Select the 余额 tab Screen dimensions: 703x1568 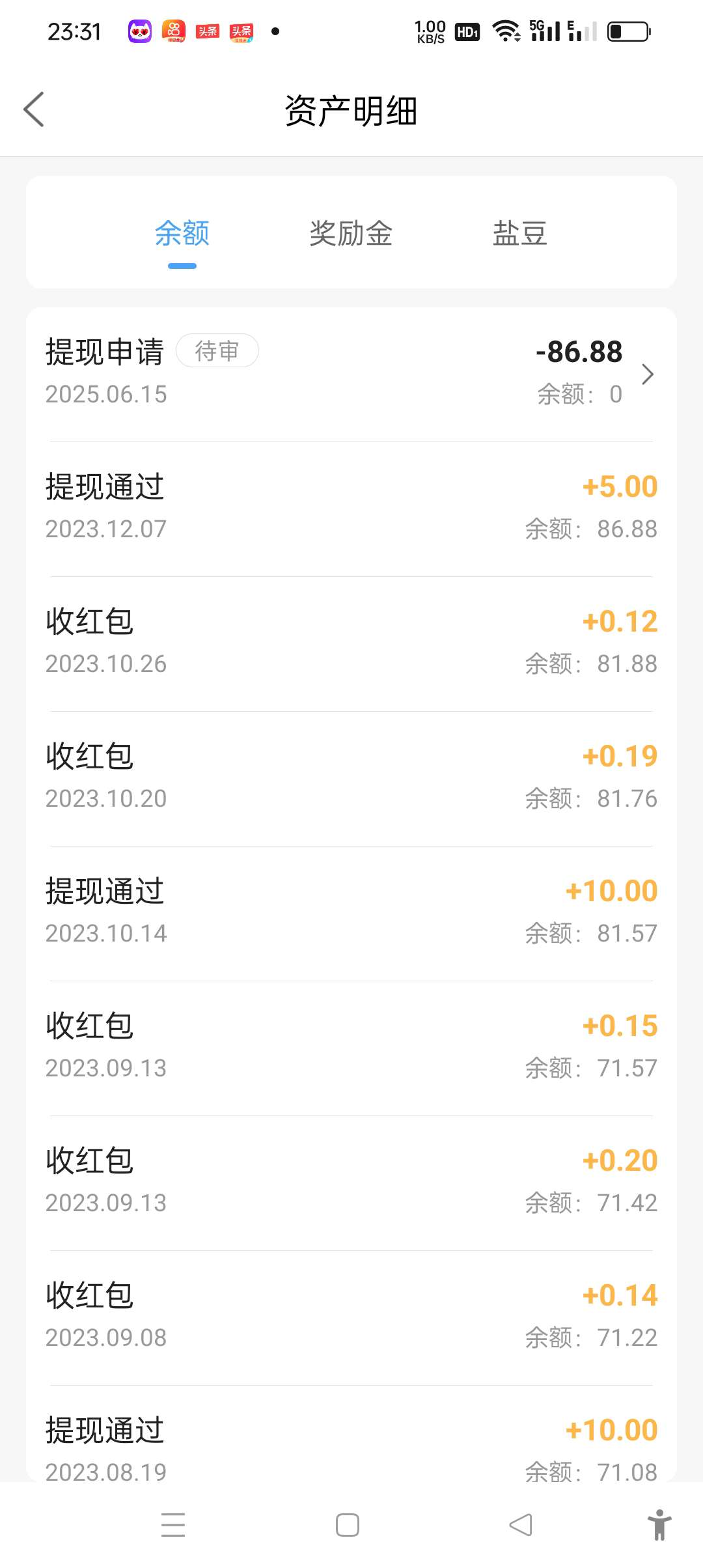(x=182, y=233)
